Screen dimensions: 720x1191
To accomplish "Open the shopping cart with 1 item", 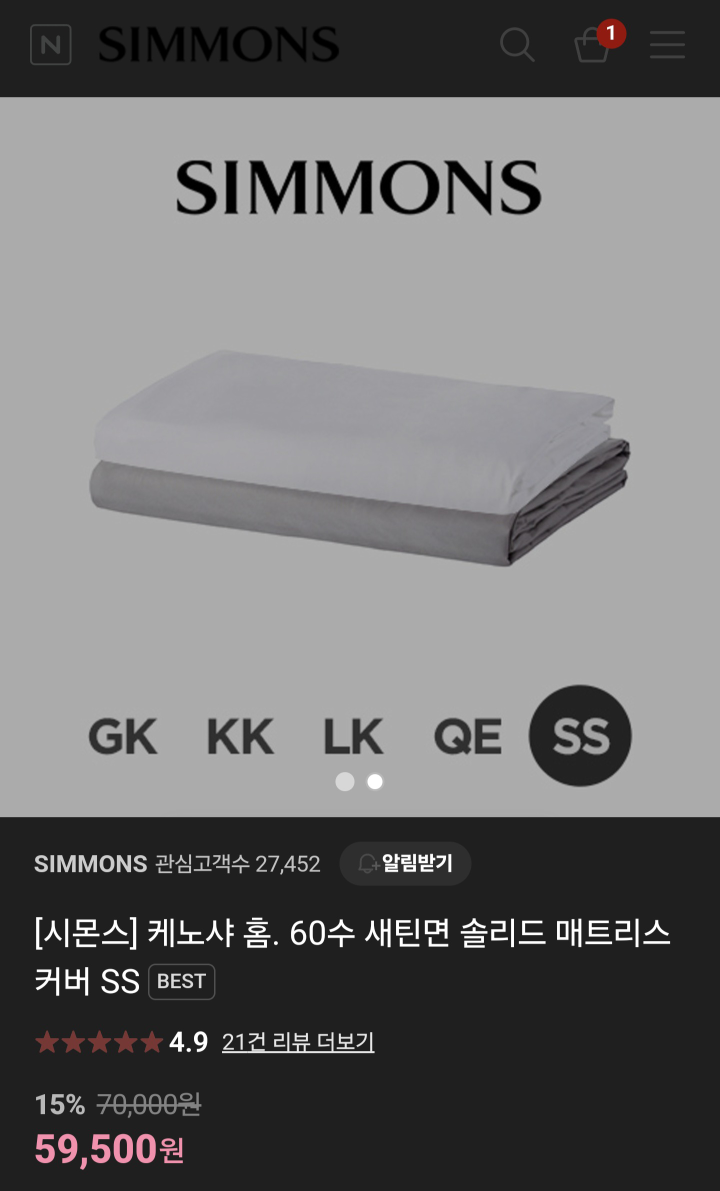I will 593,45.
